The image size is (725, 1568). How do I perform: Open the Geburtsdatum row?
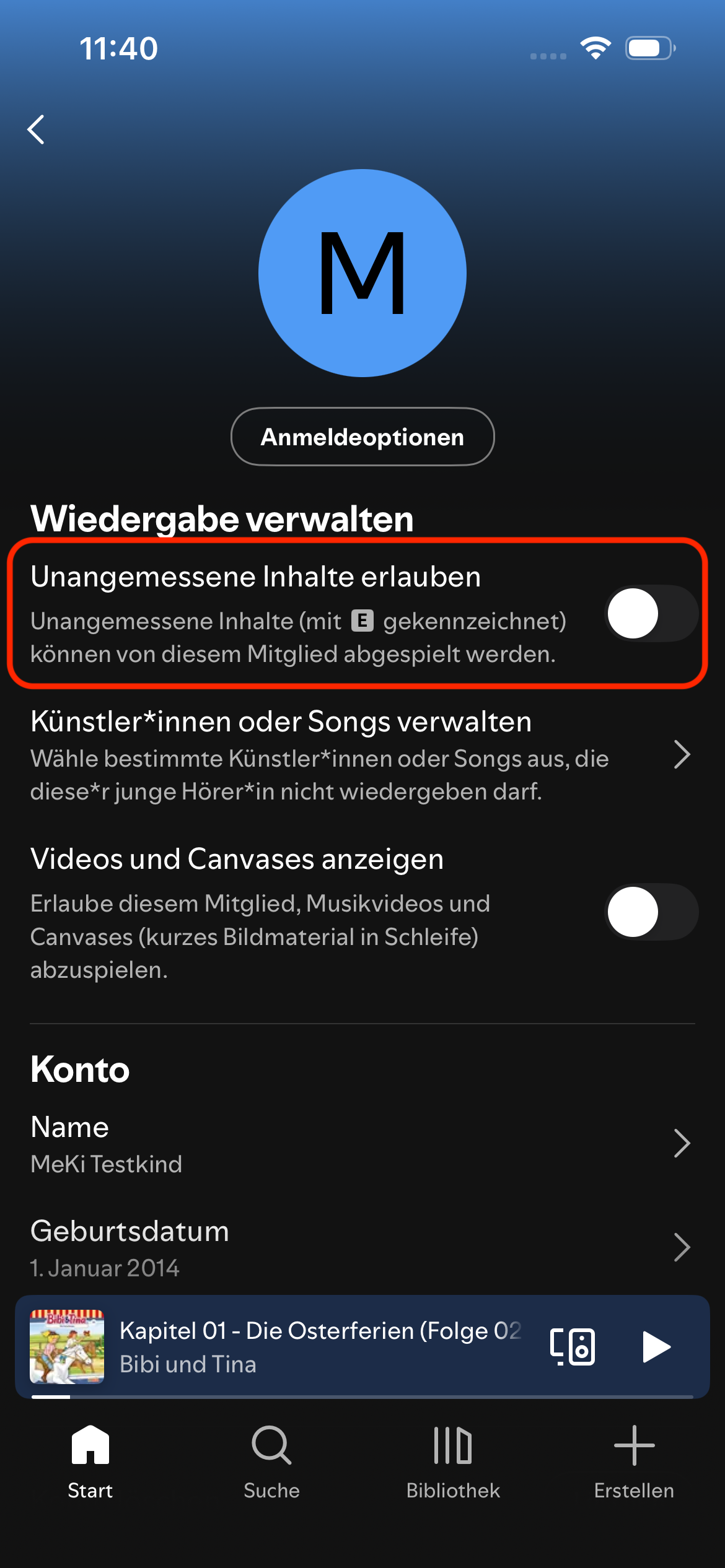(x=362, y=1248)
